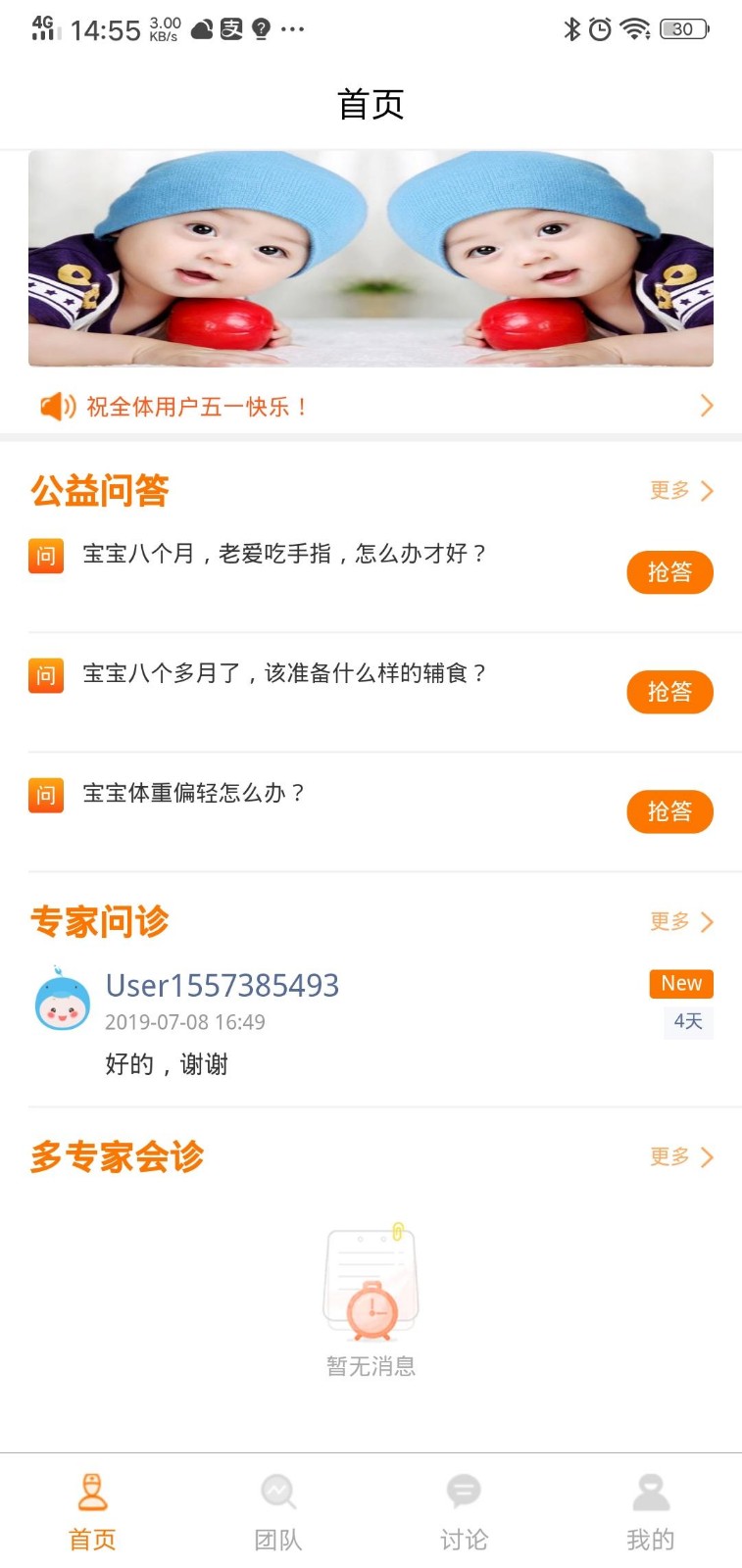Tap 抢答 for 宝宝体重偏轻怎么办
This screenshot has height=1568, width=742.
(669, 811)
